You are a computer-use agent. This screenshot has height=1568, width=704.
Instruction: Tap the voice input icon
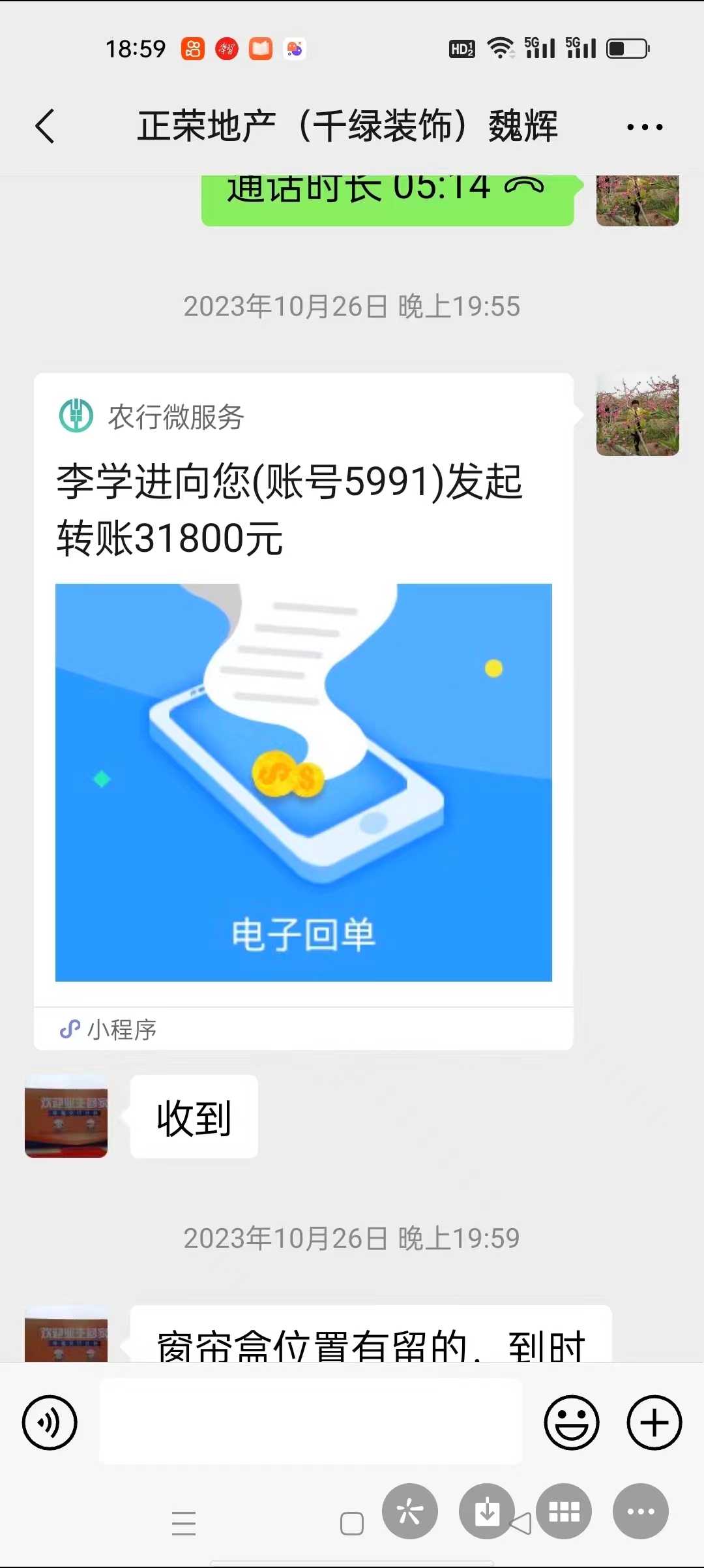(50, 1423)
